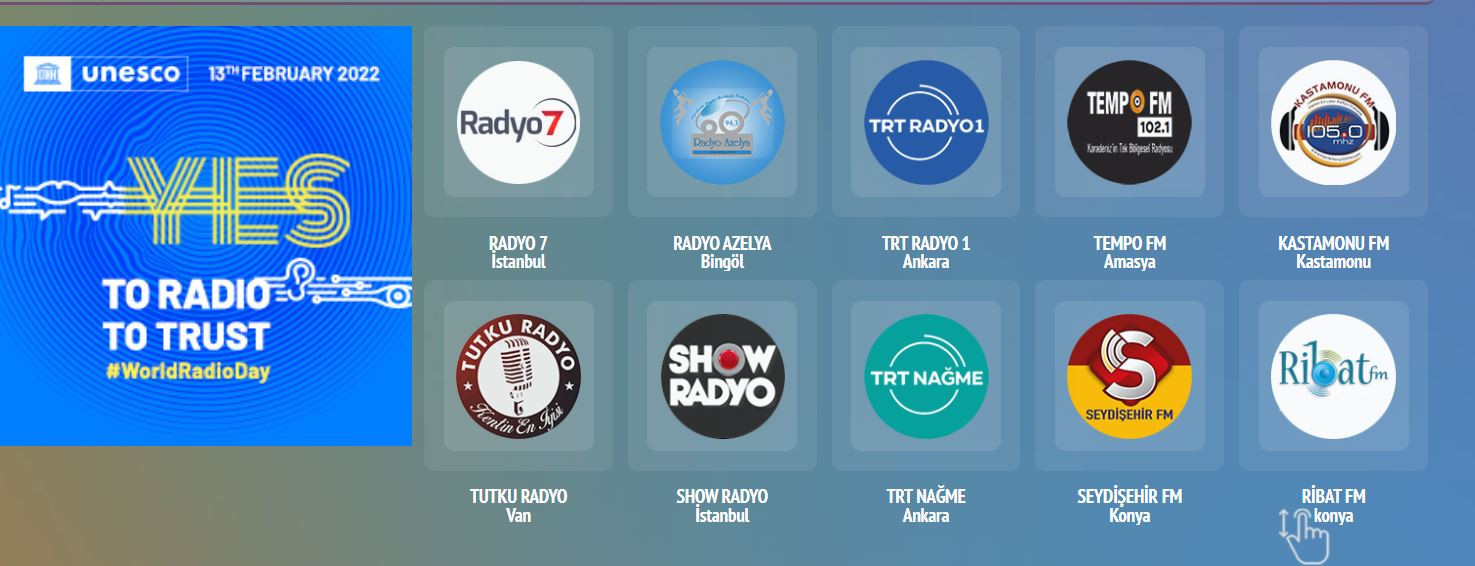The image size is (1475, 566).
Task: Choose the Kastamonu FM station
Action: pos(1333,122)
